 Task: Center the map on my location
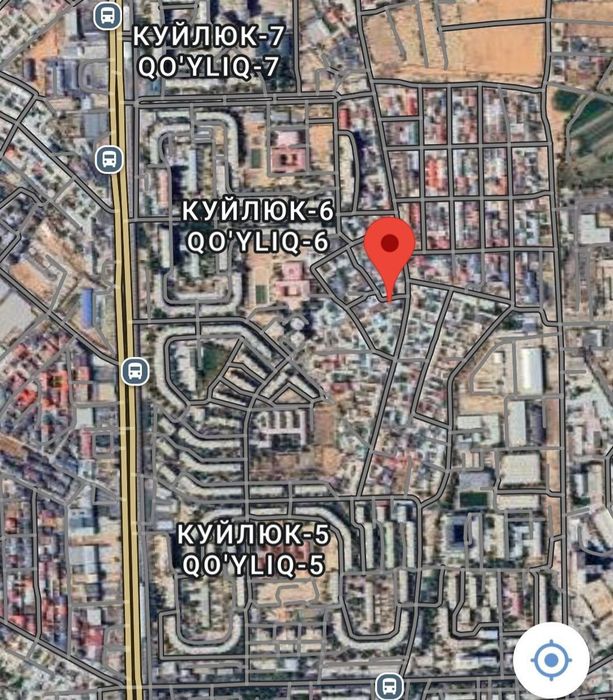coord(550,657)
